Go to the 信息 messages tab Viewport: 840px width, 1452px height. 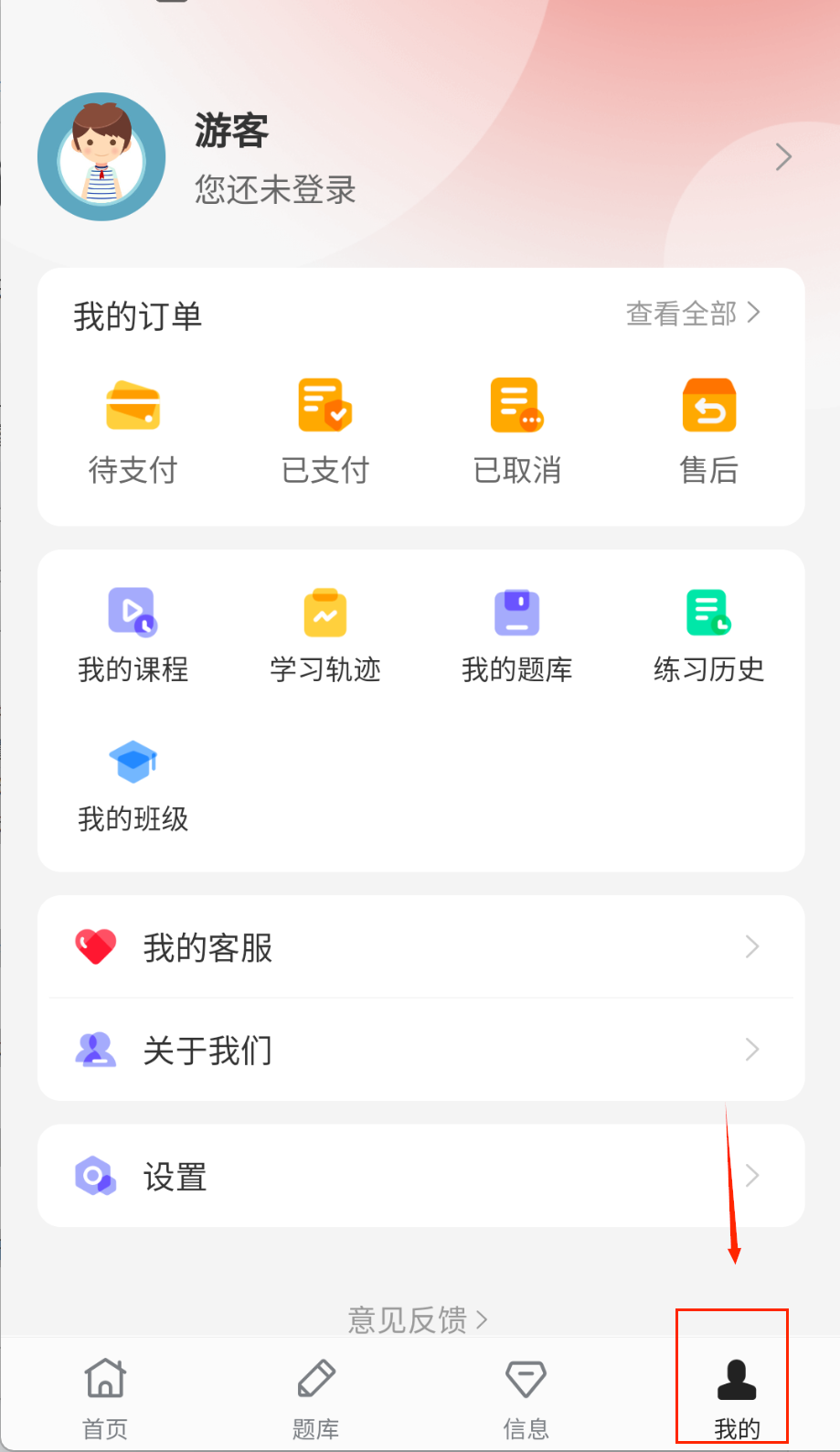click(x=526, y=1398)
